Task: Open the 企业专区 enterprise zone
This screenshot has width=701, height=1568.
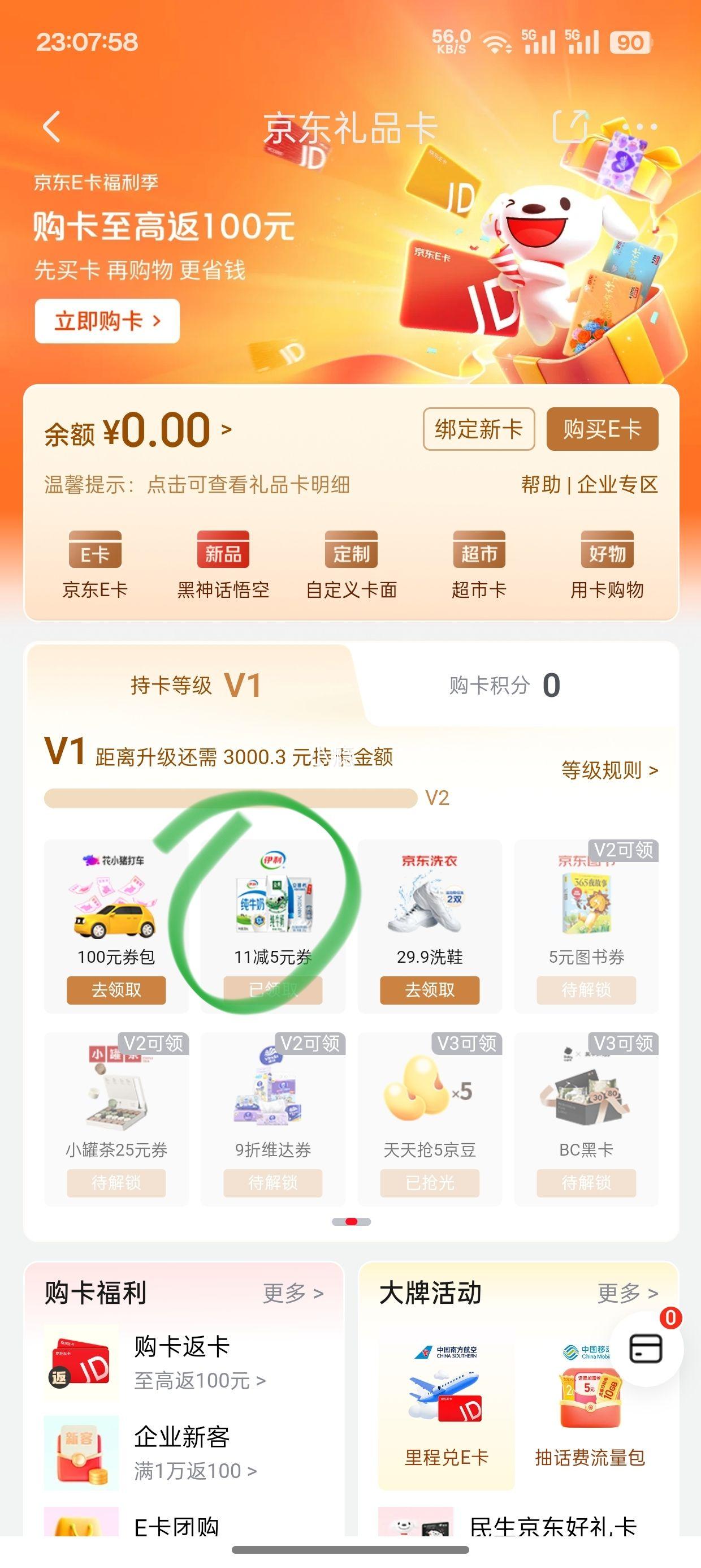Action: 617,485
